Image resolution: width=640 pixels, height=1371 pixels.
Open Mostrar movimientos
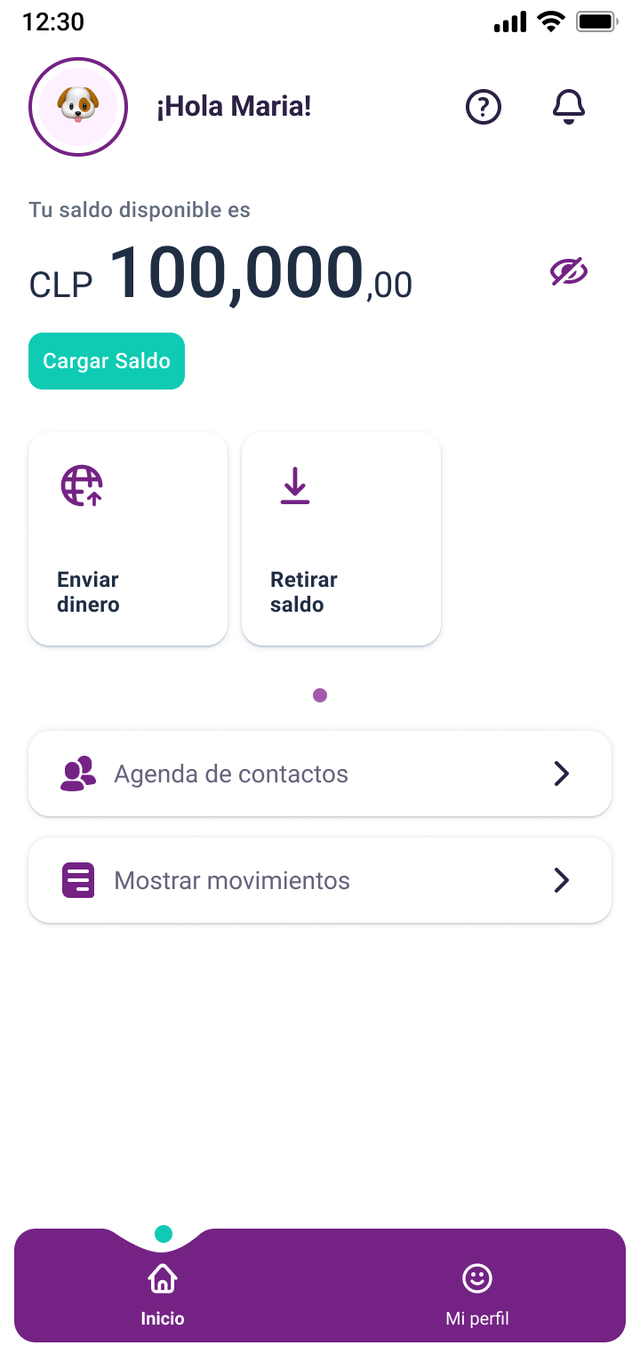[x=319, y=880]
